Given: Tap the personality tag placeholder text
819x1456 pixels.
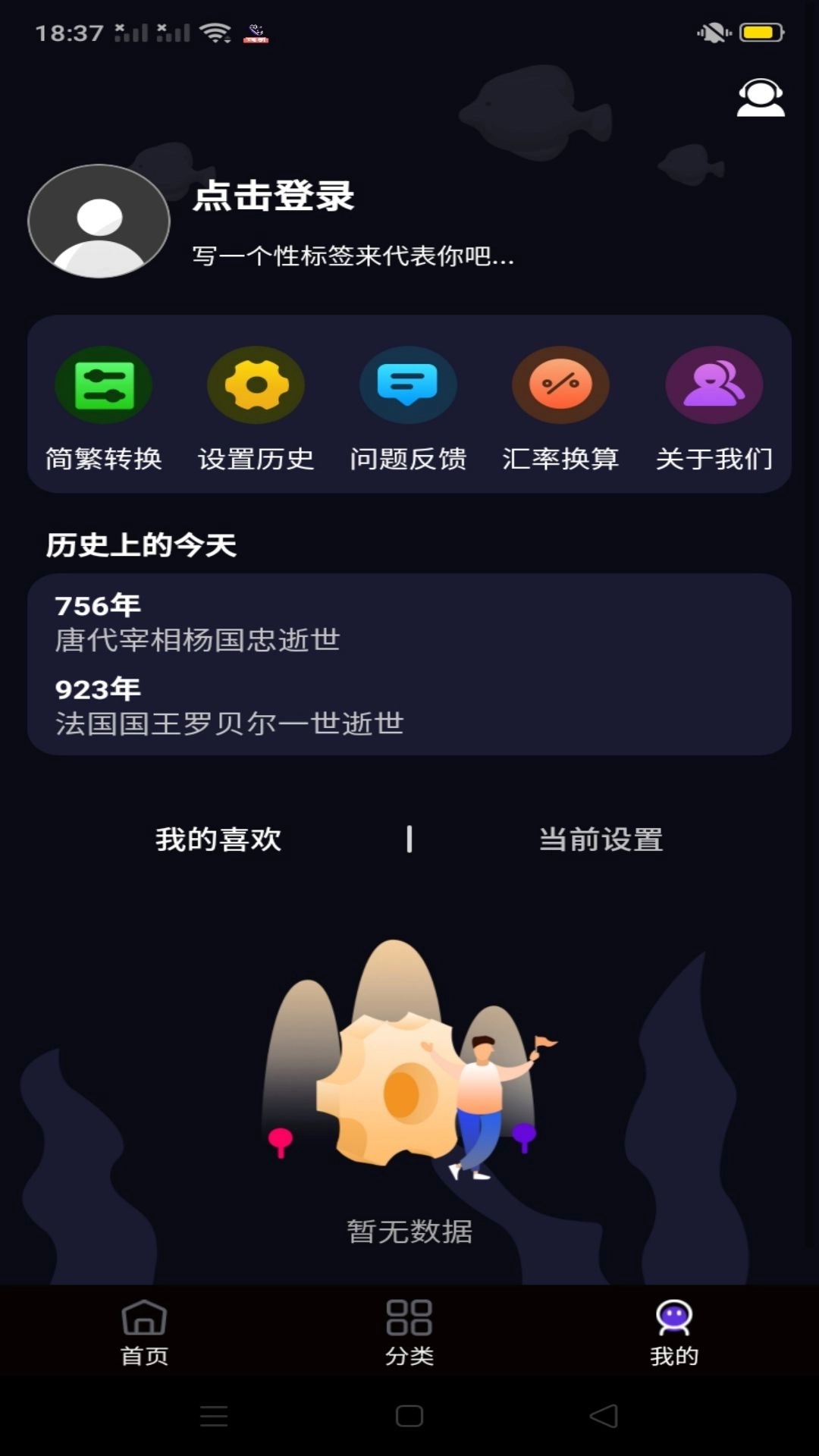Looking at the screenshot, I should [x=353, y=258].
